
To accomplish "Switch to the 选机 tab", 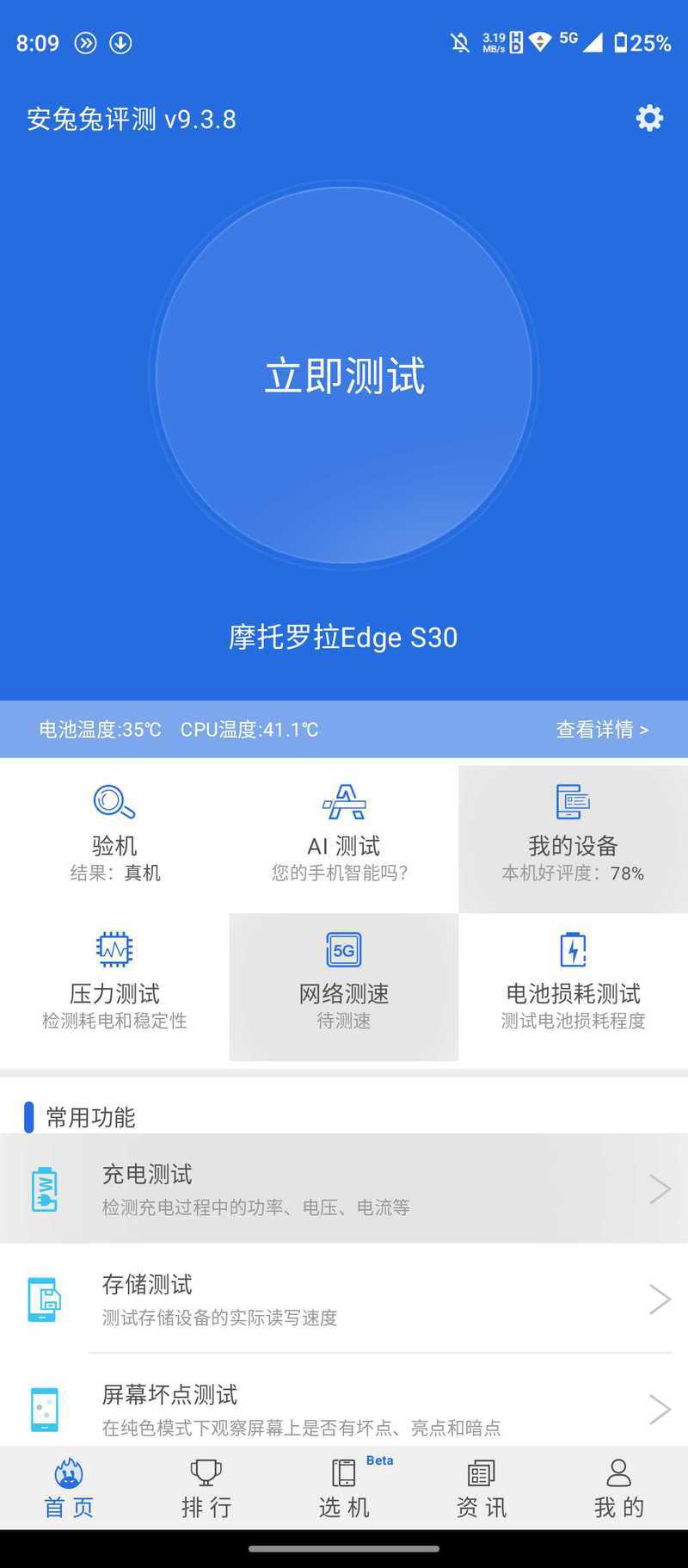I will pyautogui.click(x=344, y=1488).
